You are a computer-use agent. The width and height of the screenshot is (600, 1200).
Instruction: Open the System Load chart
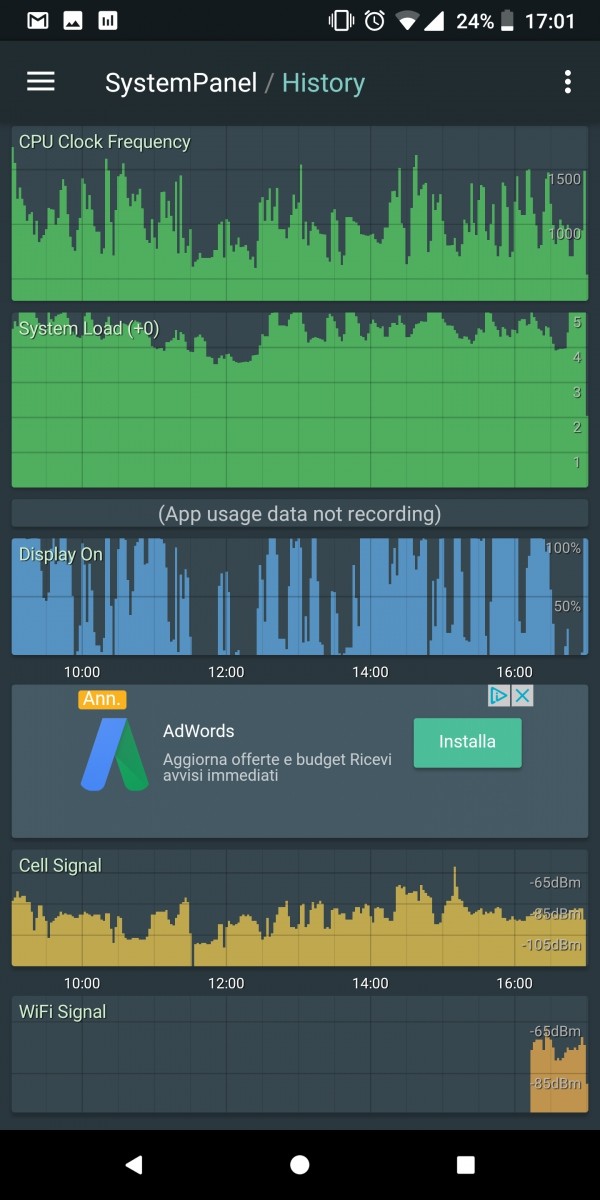pos(300,400)
